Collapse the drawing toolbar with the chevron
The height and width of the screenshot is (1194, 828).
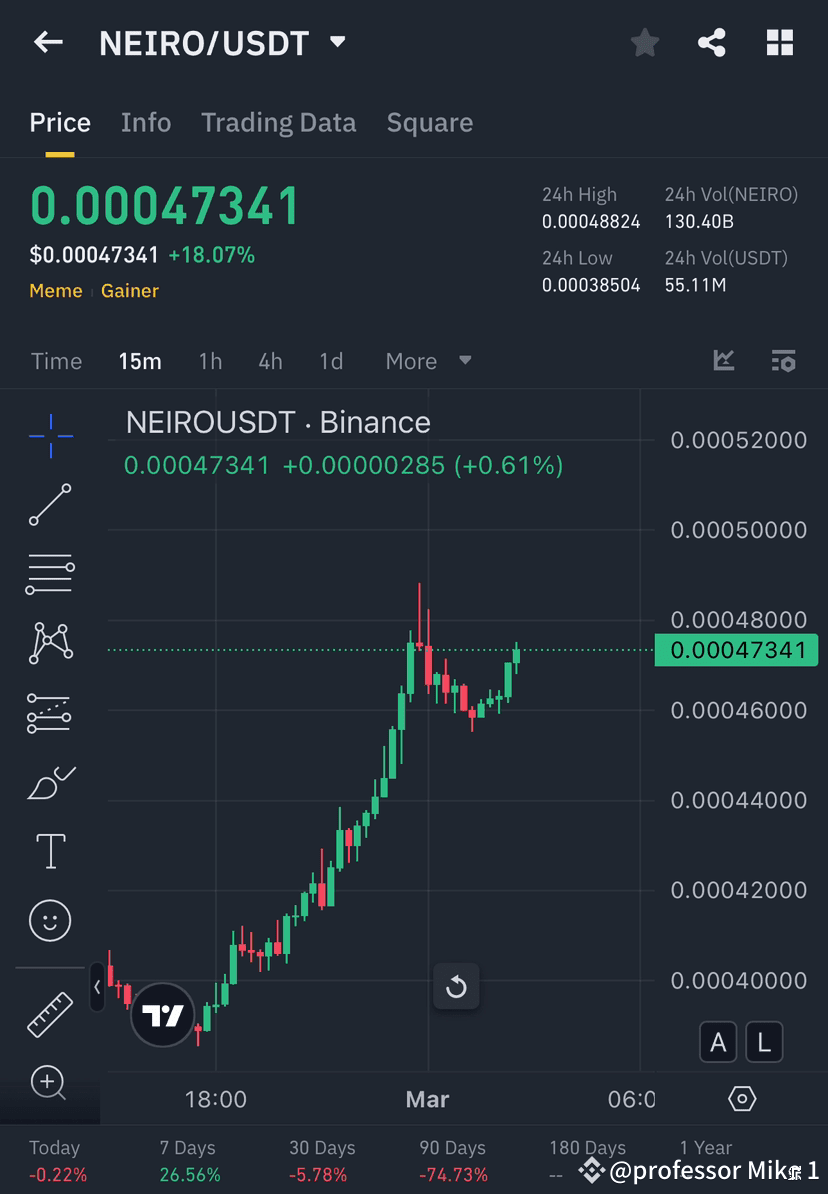click(x=97, y=988)
